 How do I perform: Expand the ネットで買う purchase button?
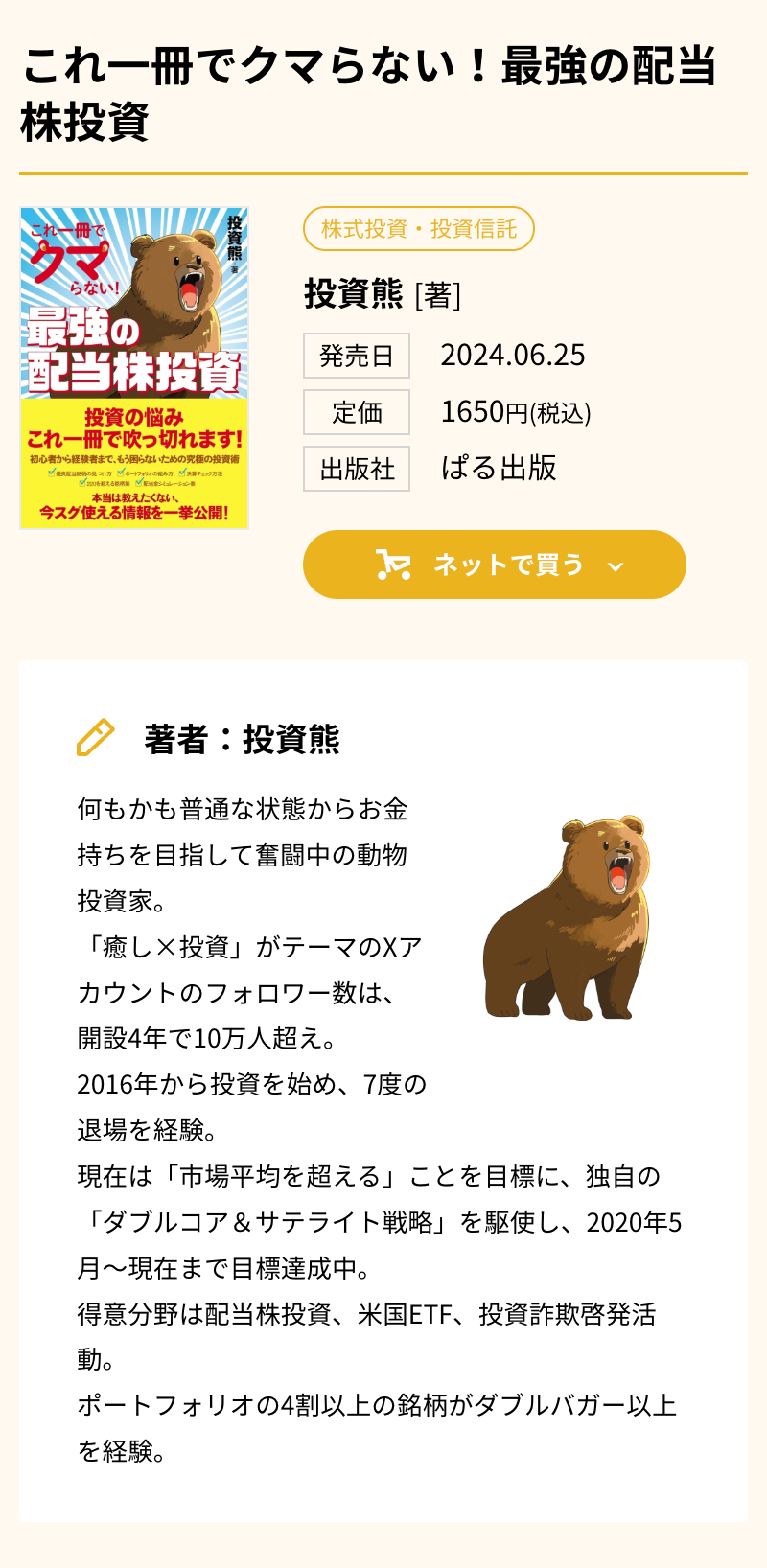(x=495, y=565)
